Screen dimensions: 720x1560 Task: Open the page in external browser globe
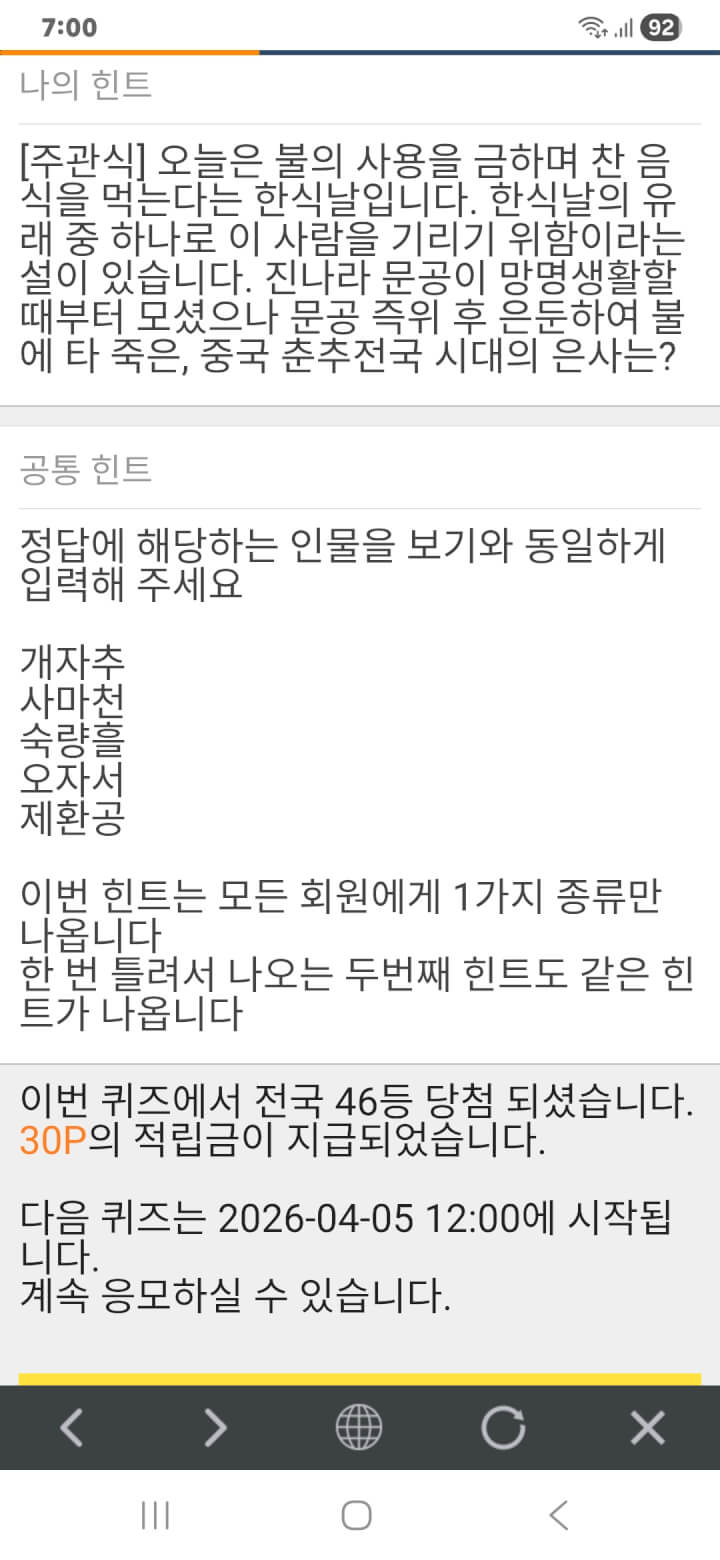[x=358, y=1427]
